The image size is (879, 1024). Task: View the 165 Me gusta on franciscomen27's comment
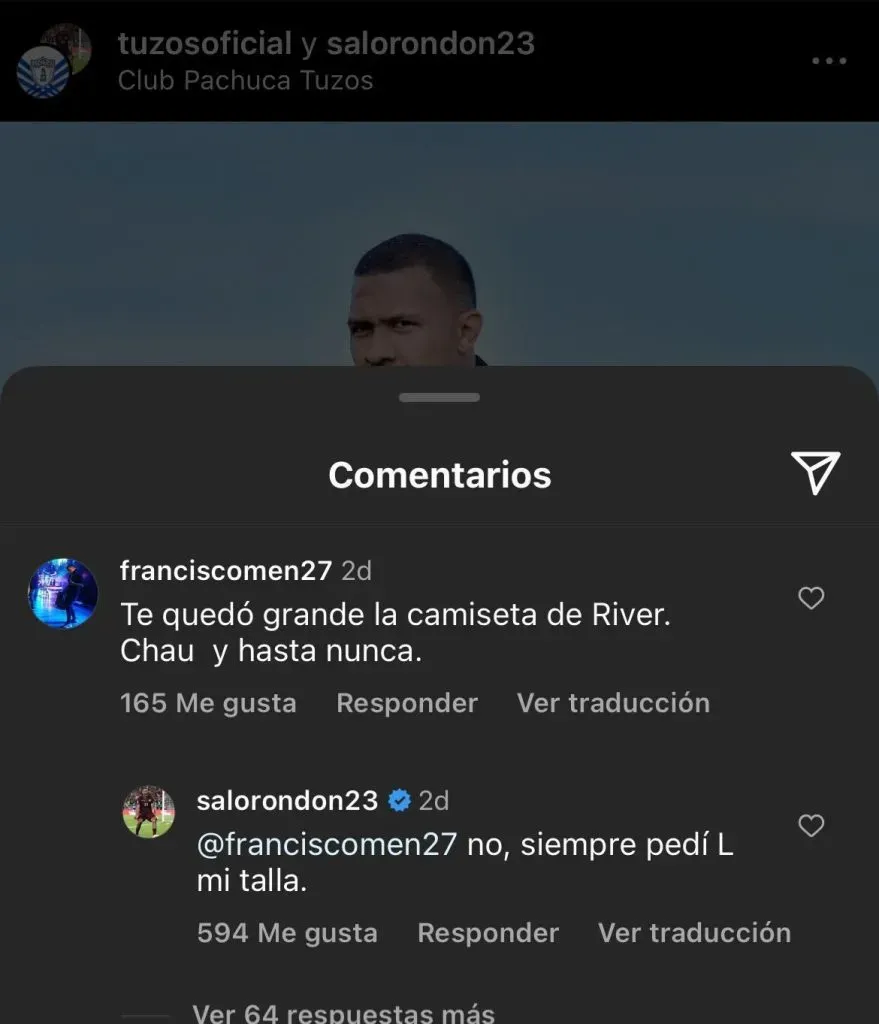208,703
